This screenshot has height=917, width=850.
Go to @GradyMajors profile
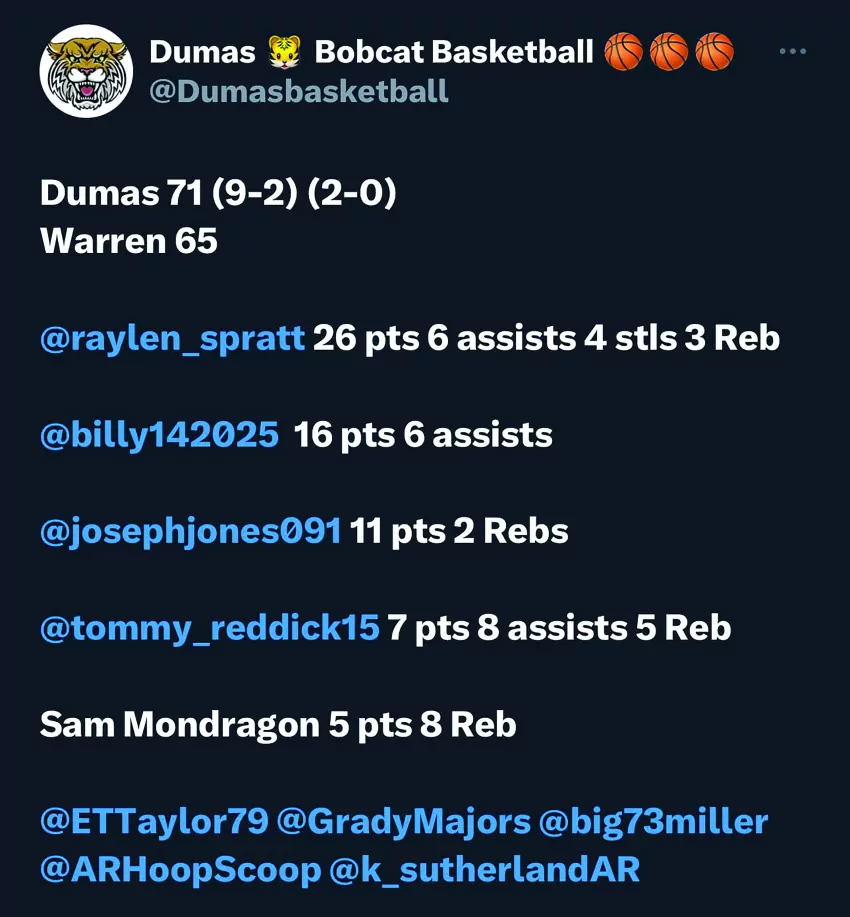pyautogui.click(x=403, y=822)
